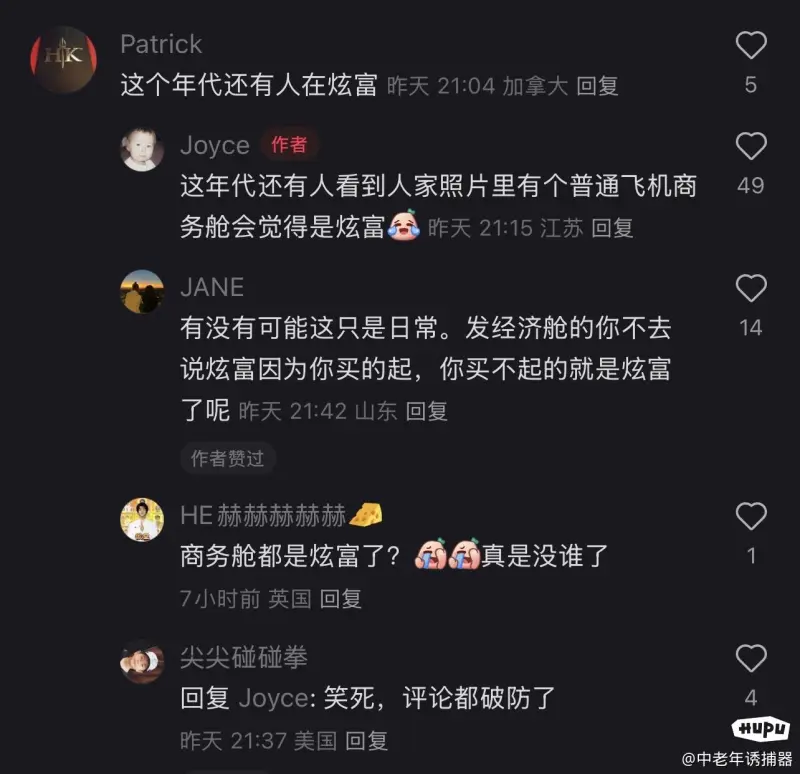800x774 pixels.
Task: Reply to 尖尖碰碰拳's comment
Action: tap(366, 741)
